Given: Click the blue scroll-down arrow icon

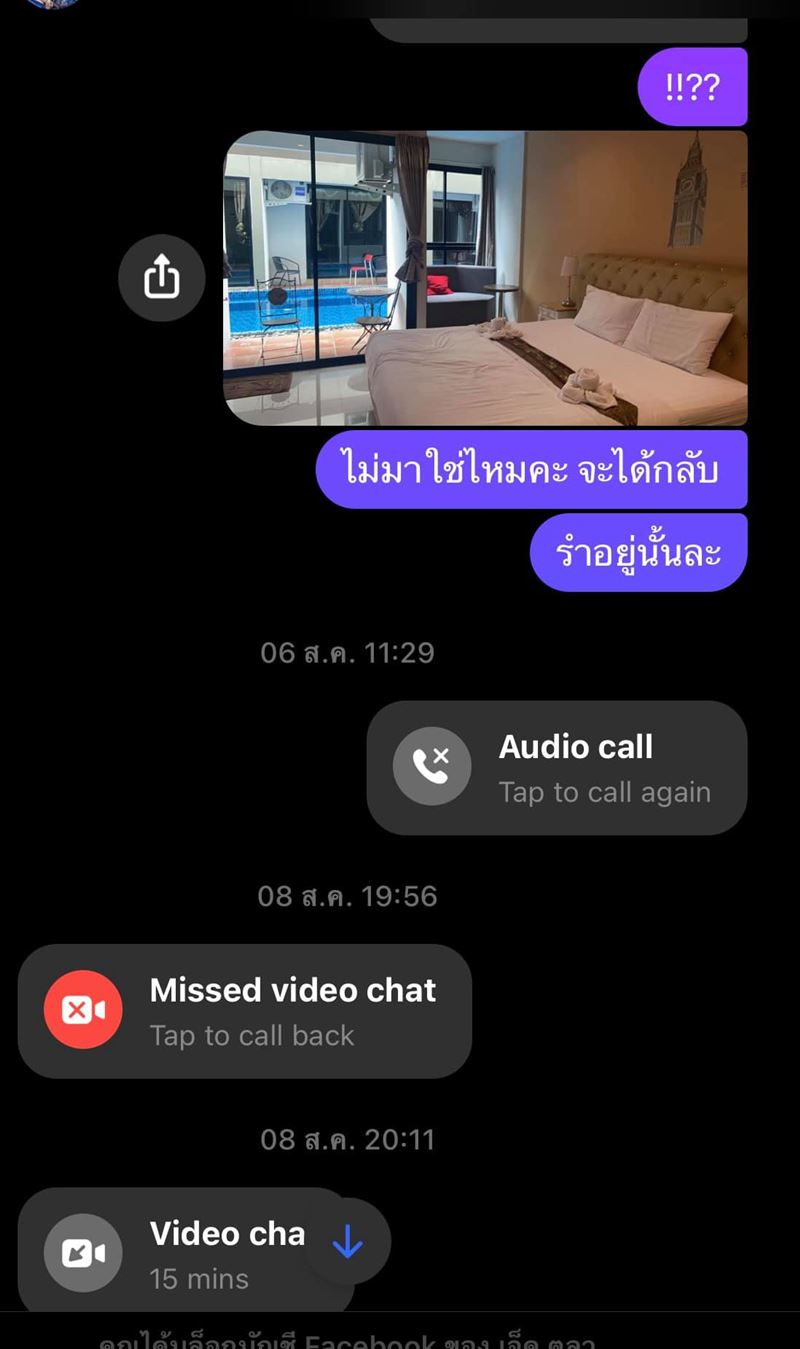Looking at the screenshot, I should (346, 1241).
